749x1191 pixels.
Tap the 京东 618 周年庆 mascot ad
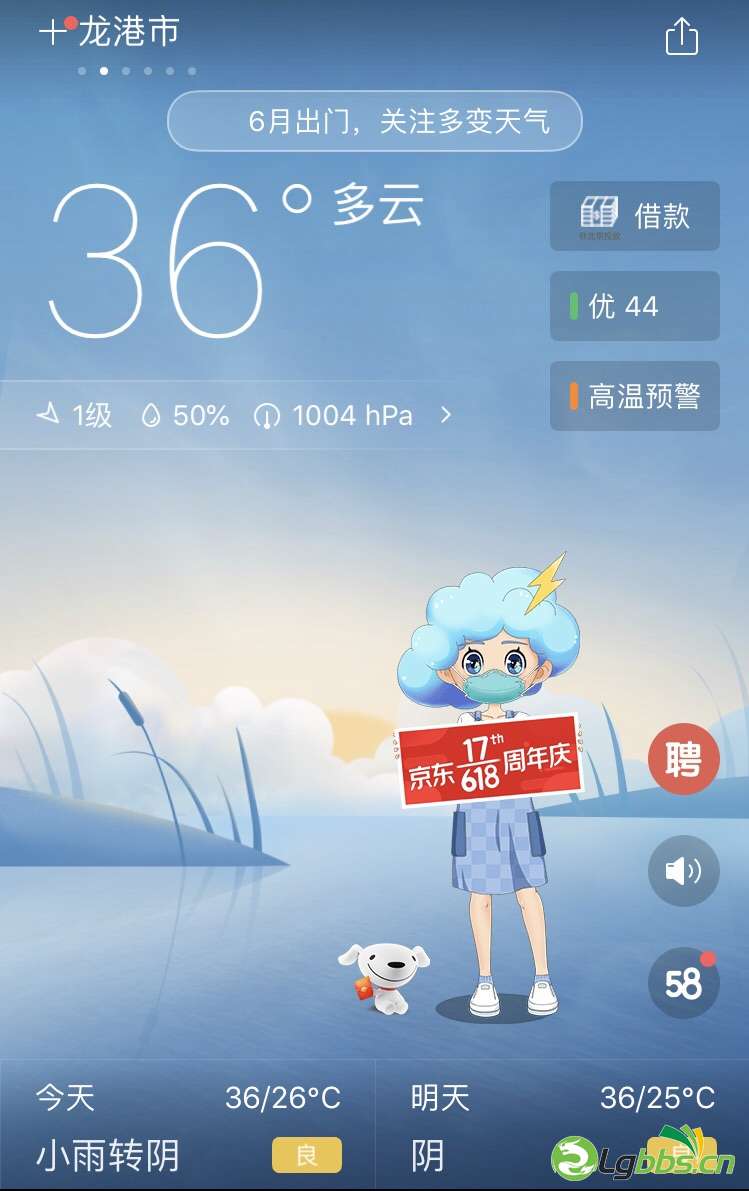[490, 760]
